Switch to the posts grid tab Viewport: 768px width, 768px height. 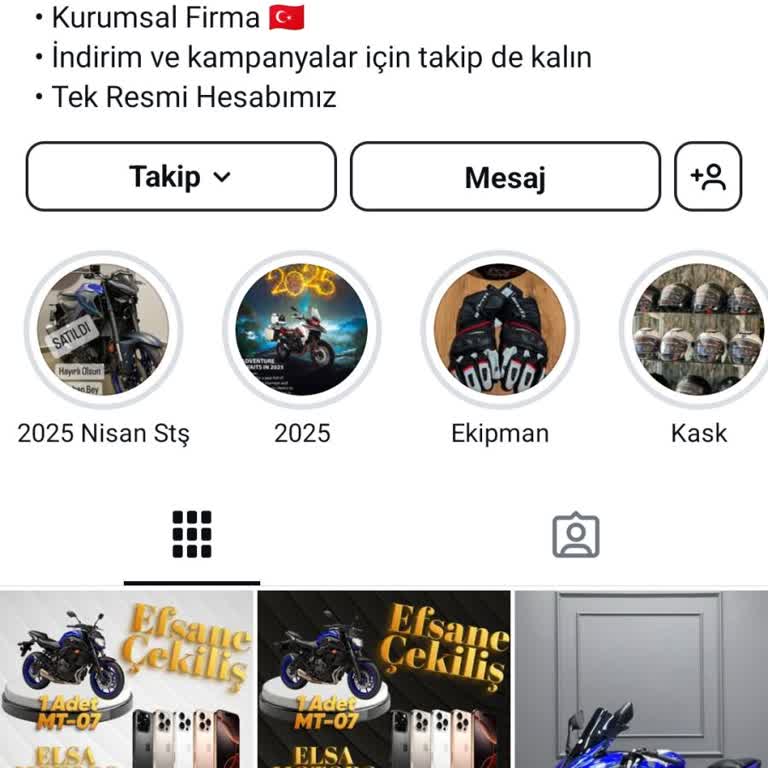point(192,534)
